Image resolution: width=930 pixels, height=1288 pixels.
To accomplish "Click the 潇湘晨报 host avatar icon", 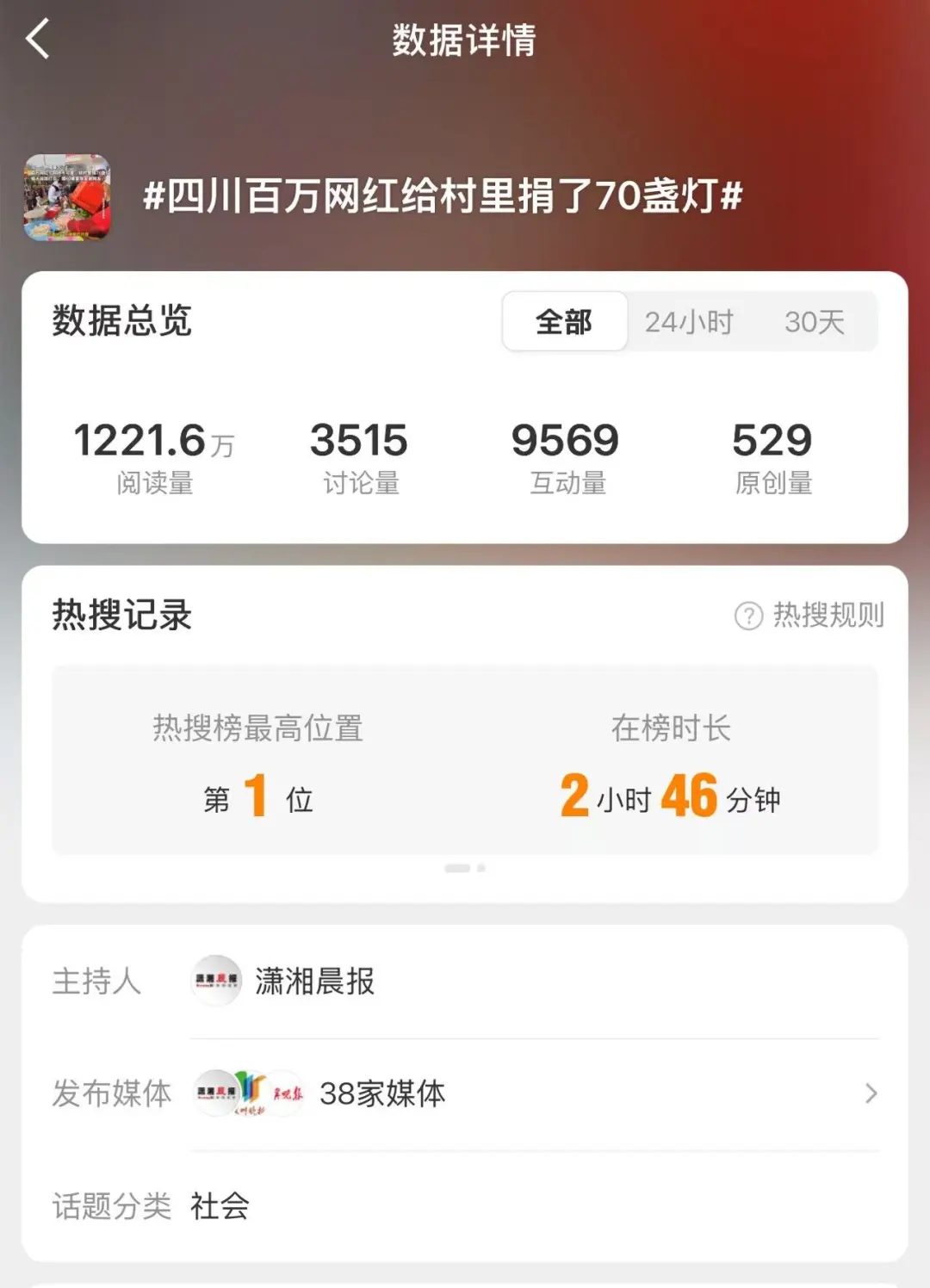I will tap(218, 981).
